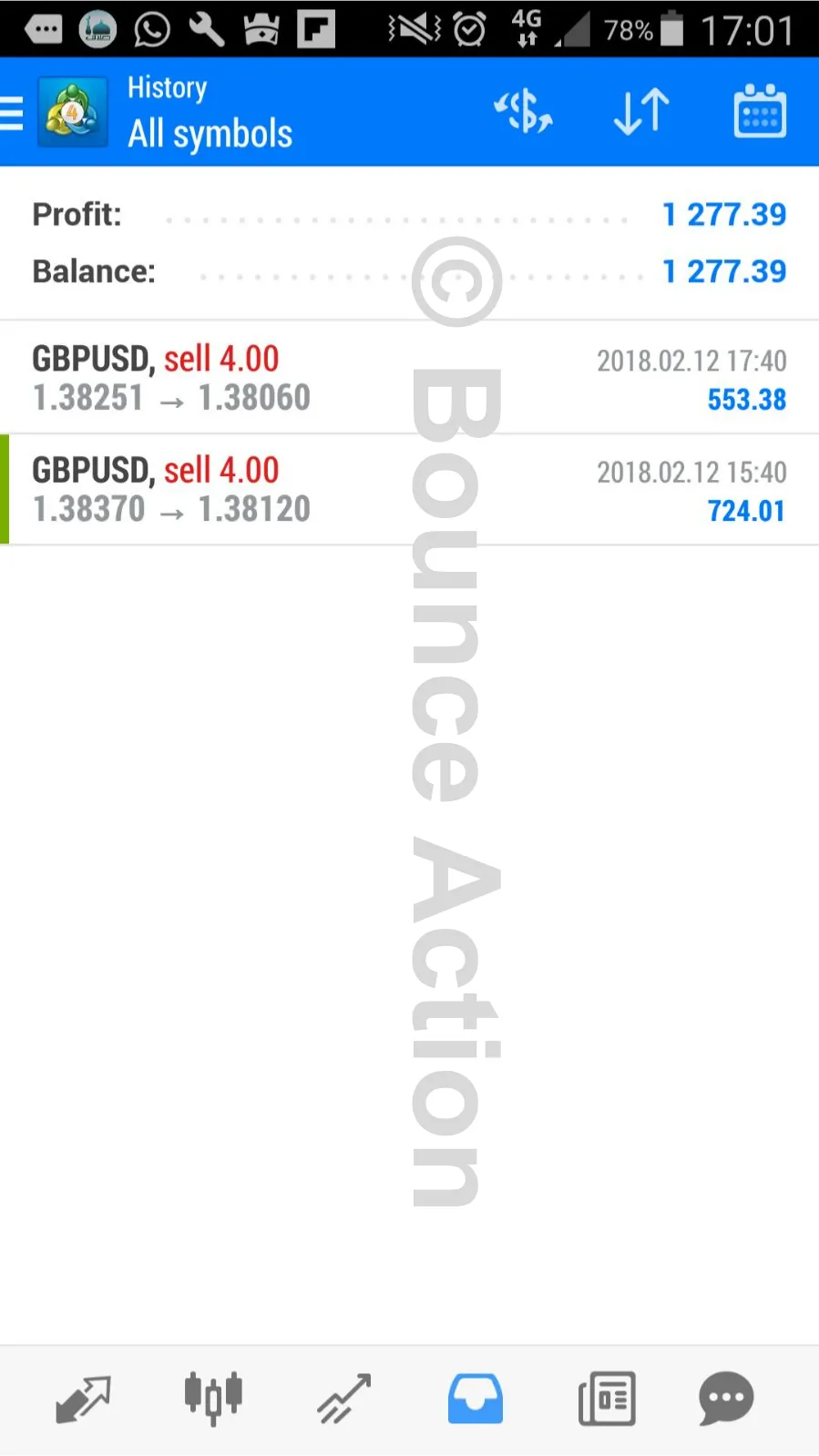Switch to the Chart tab
This screenshot has height=1456, width=819.
[213, 1399]
